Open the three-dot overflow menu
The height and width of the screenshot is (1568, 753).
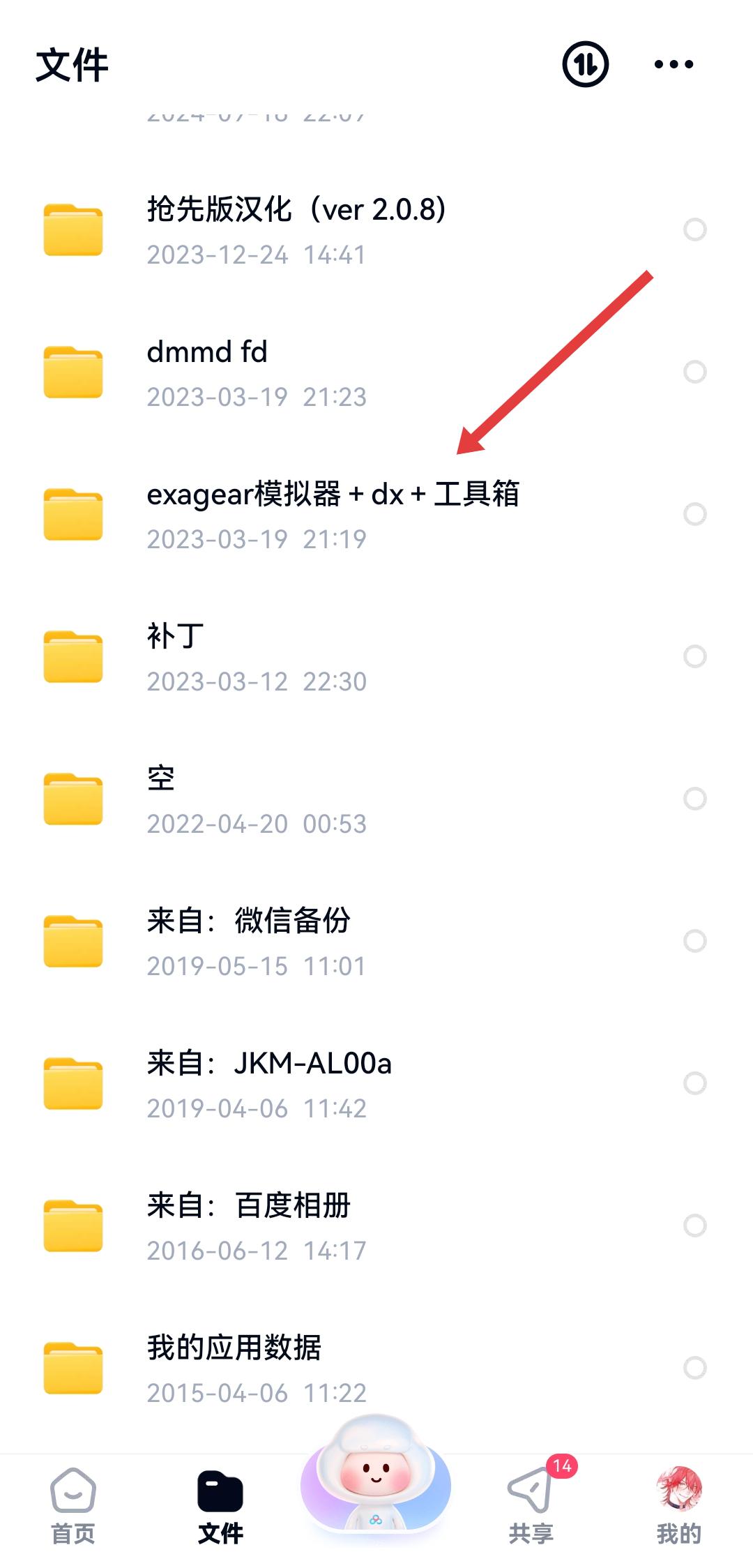tap(674, 65)
